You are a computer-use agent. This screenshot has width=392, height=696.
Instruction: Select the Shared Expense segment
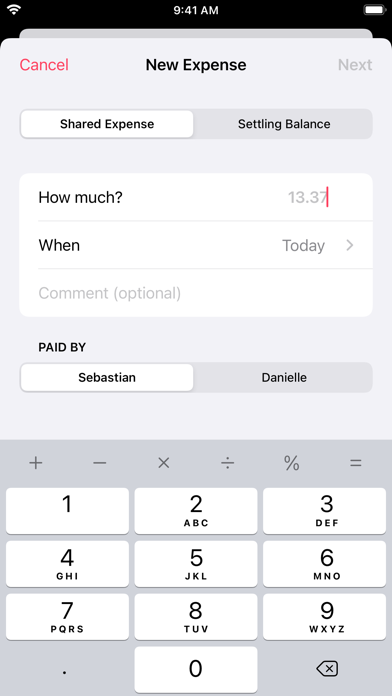tap(107, 124)
